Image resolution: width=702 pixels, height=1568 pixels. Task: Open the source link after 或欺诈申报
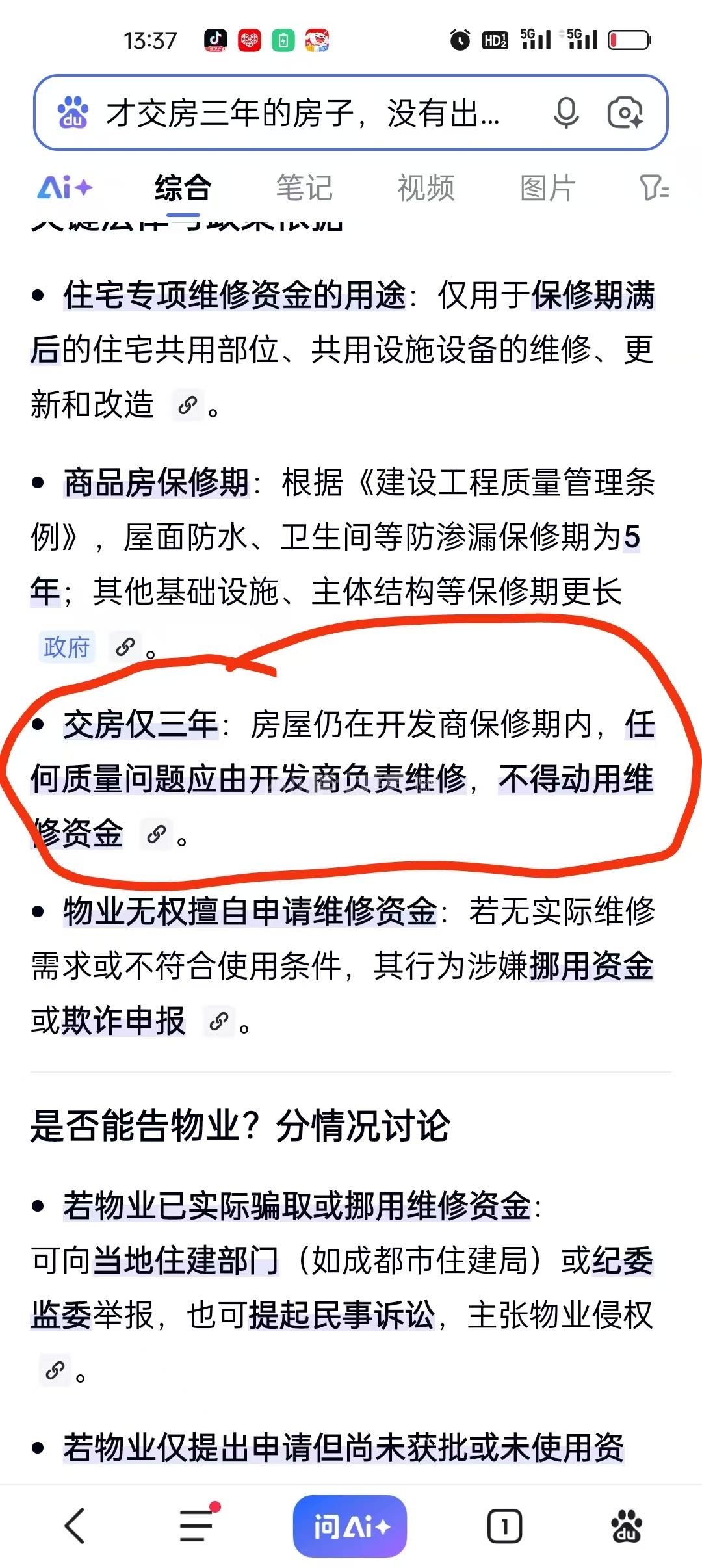click(219, 1021)
